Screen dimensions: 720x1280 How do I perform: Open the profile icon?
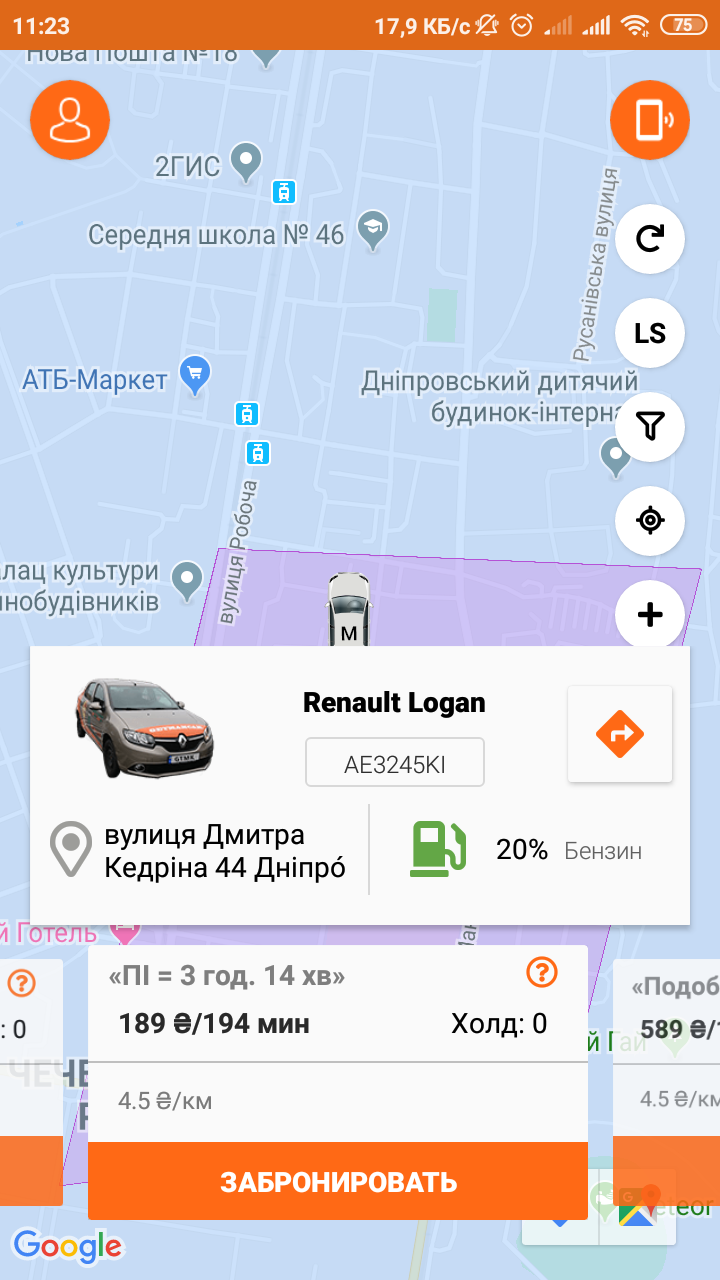click(x=69, y=119)
